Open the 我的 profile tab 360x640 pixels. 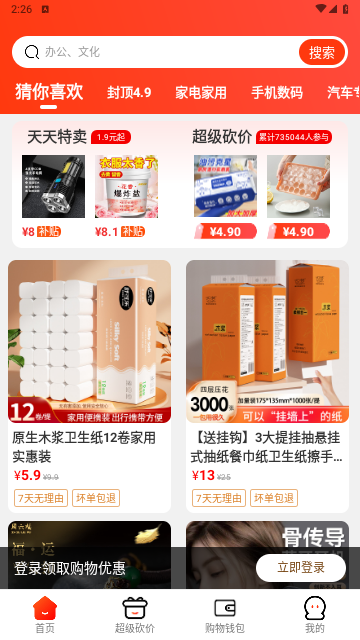click(315, 614)
